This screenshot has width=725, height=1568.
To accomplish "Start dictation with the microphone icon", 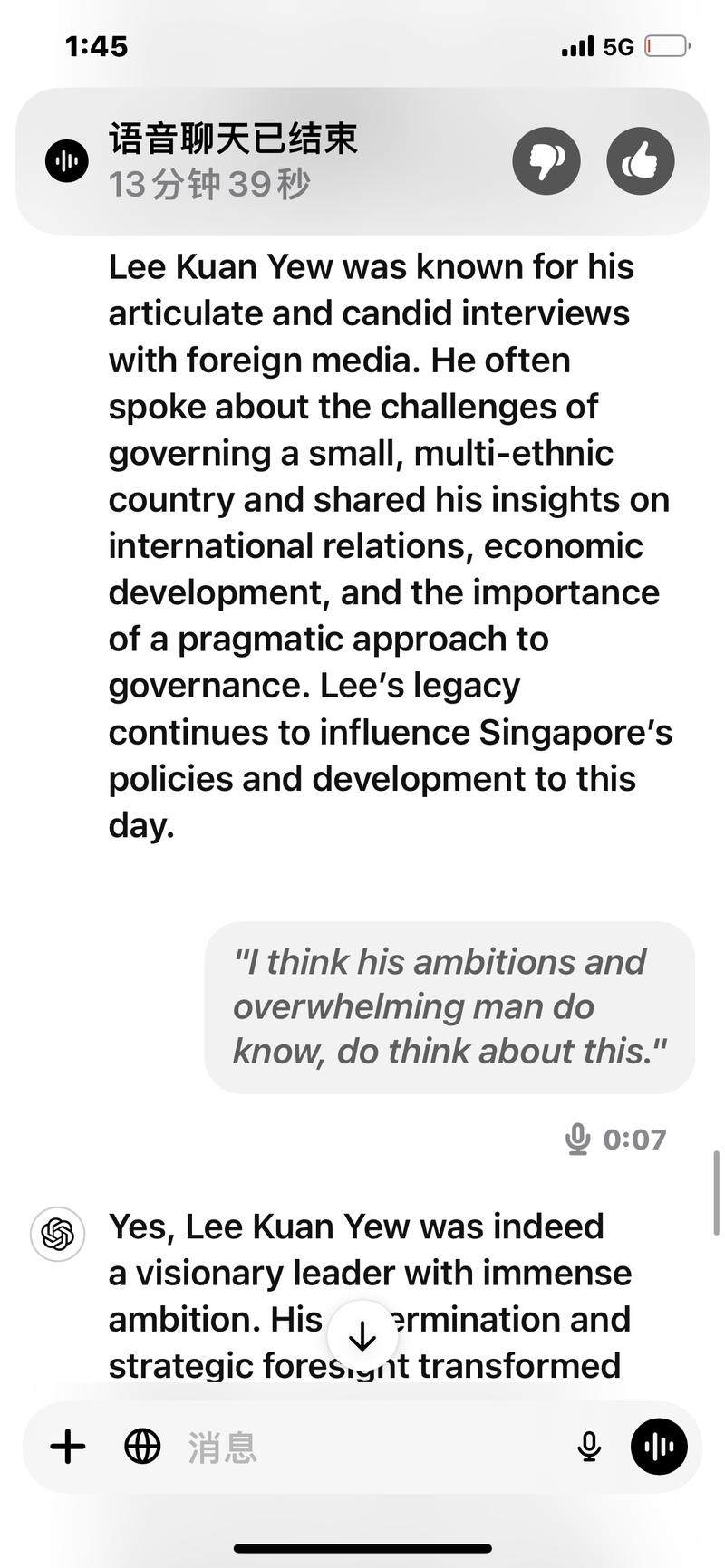I will [x=589, y=1446].
